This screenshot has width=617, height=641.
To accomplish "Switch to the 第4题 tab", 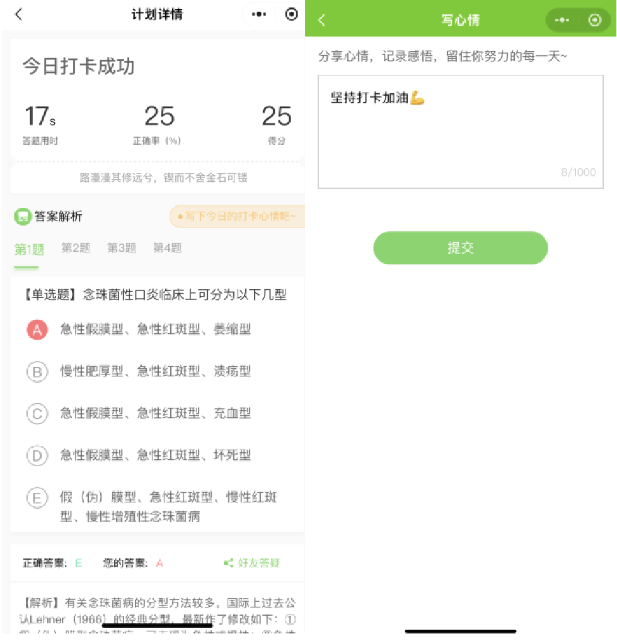I will tap(167, 248).
